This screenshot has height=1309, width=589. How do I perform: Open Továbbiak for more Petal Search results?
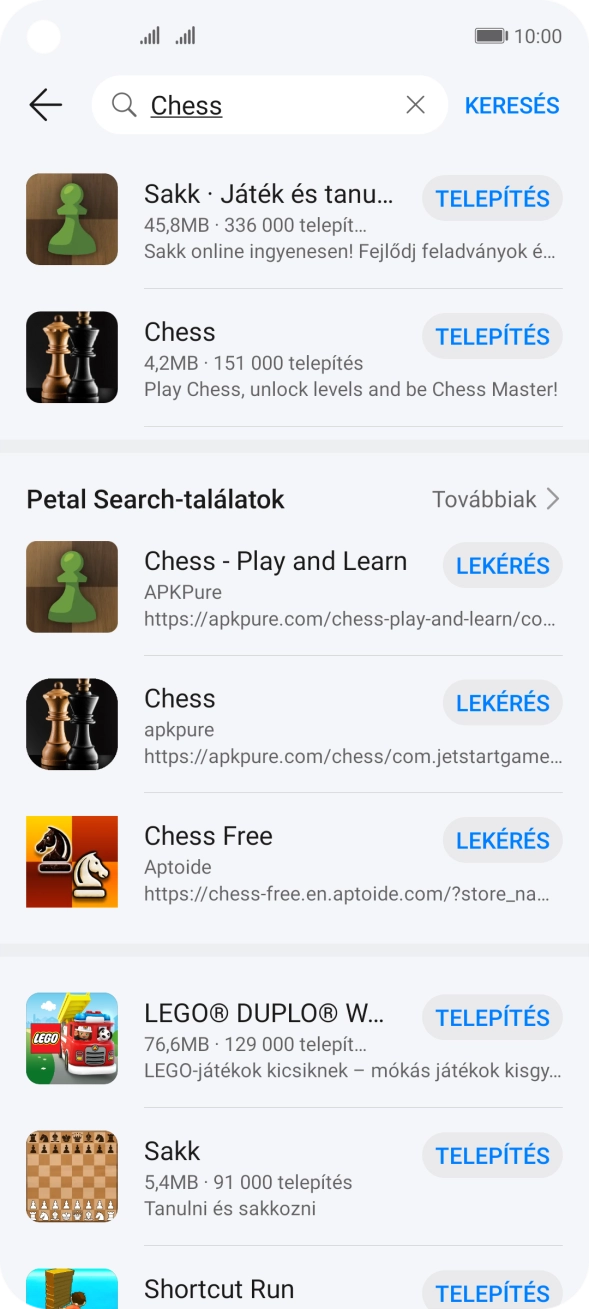pyautogui.click(x=496, y=499)
